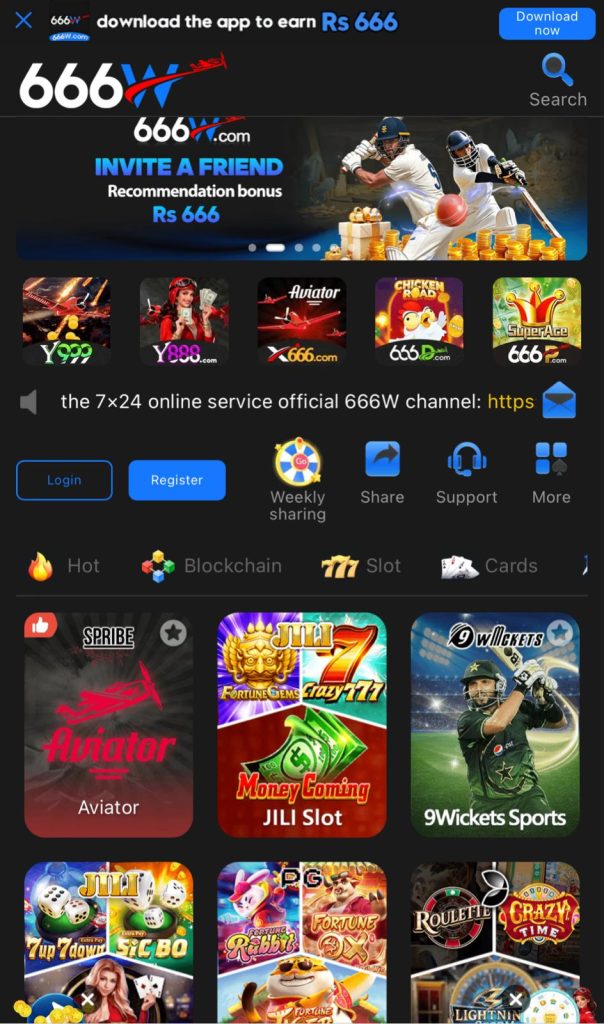Switch to the Blockchain tab
604x1024 pixels.
pos(211,566)
